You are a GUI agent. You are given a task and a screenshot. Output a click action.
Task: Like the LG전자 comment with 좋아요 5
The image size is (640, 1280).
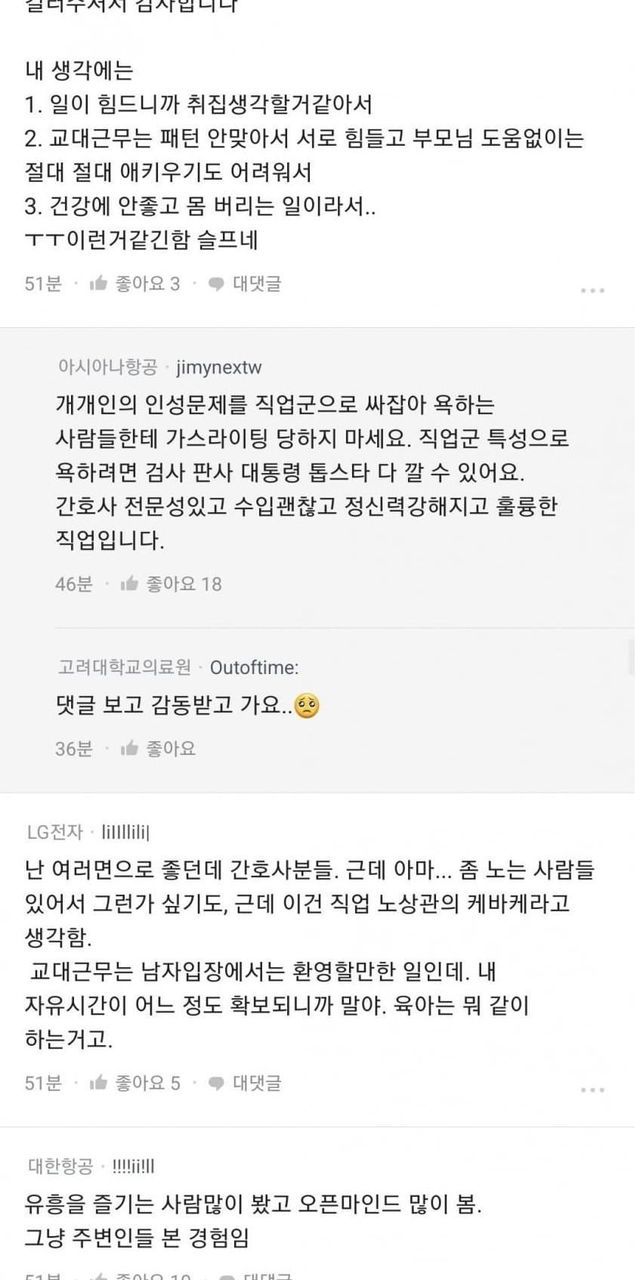134,1082
